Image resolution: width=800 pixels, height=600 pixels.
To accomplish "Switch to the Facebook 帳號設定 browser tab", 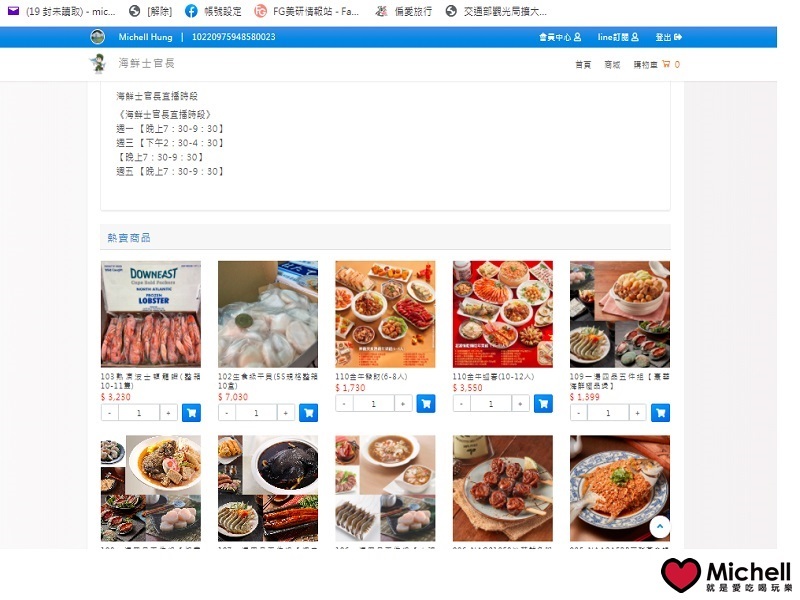I will (213, 11).
